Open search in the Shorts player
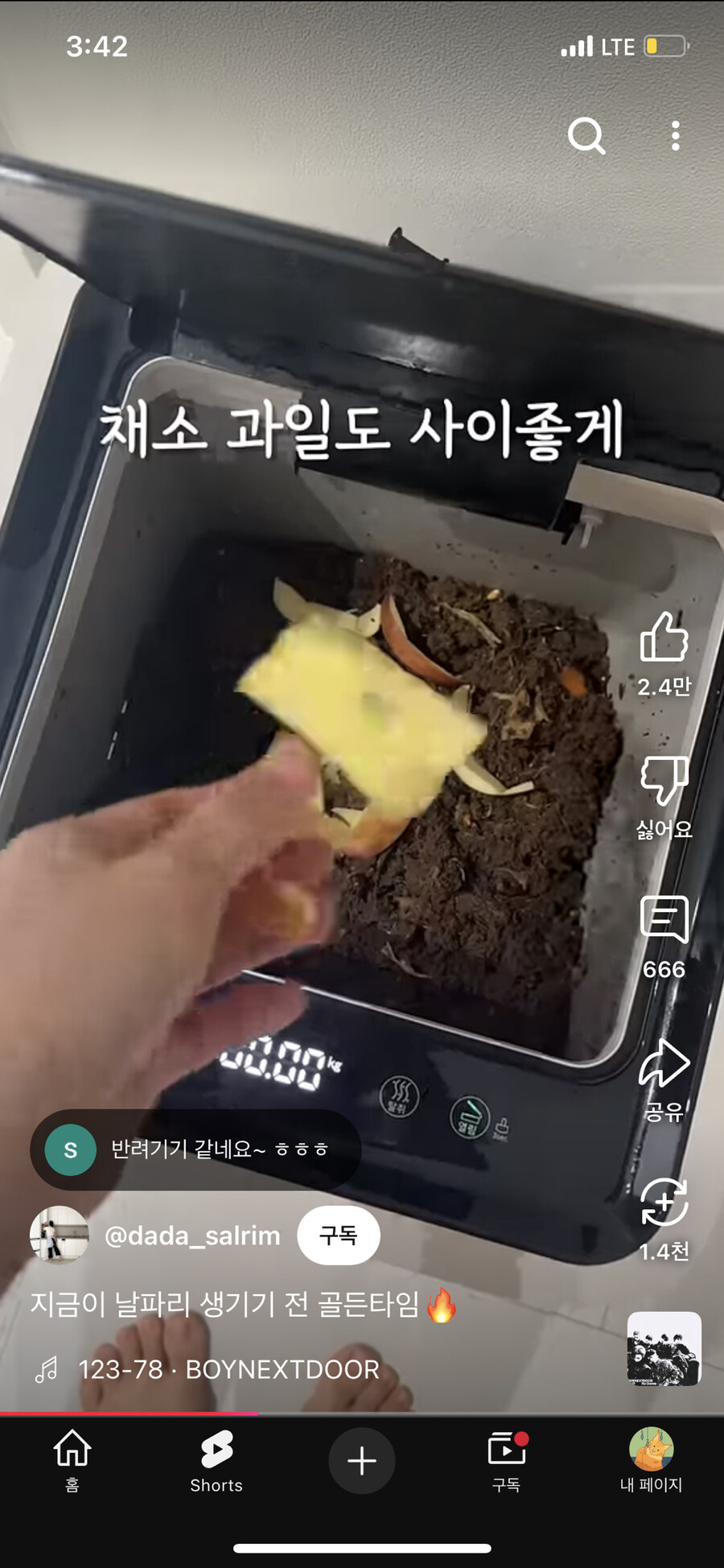The image size is (724, 1568). [586, 136]
